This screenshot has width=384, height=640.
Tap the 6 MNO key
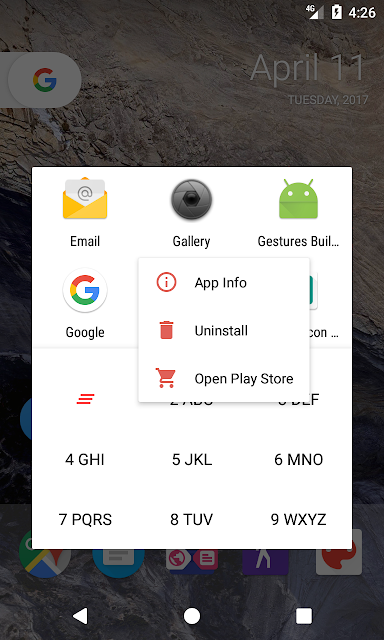[x=298, y=460]
